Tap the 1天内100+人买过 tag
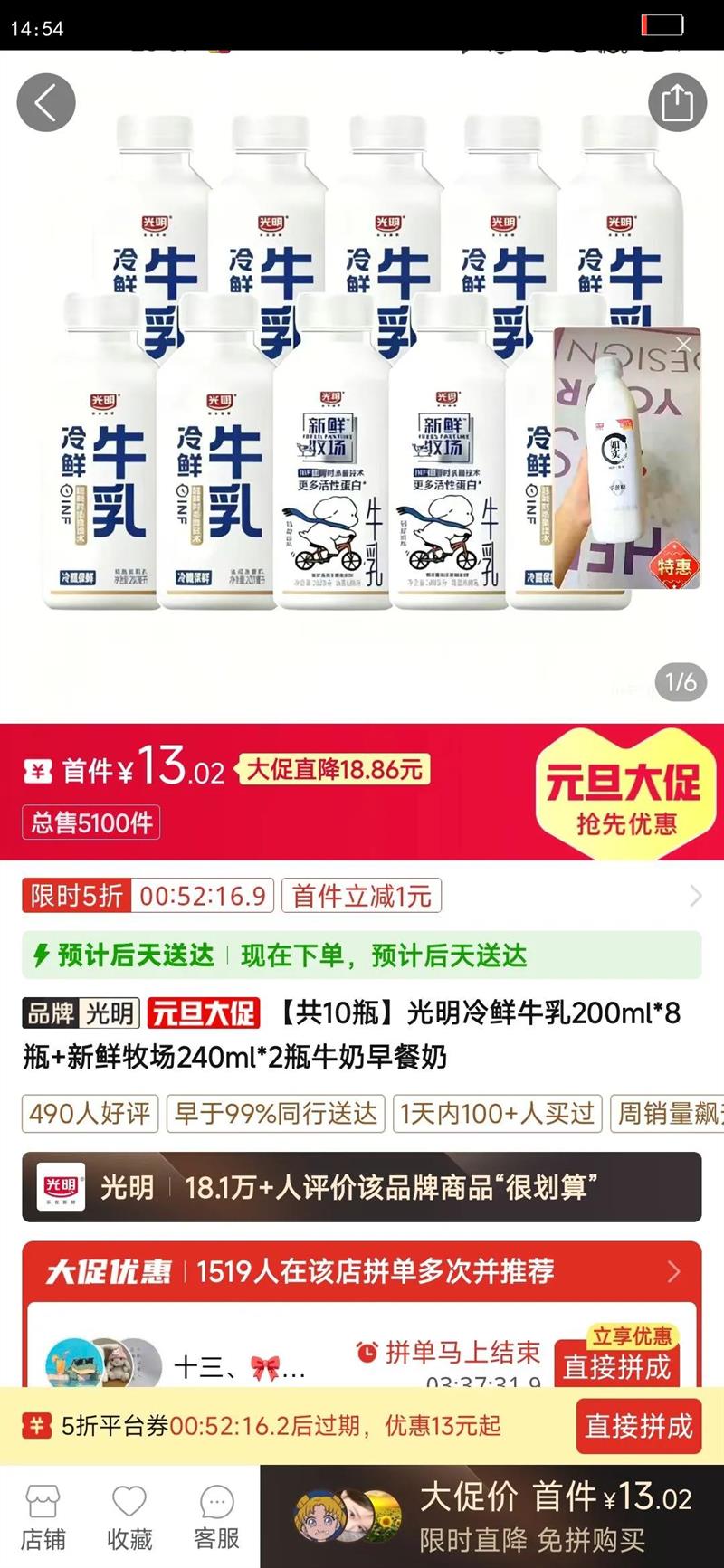 [496, 1114]
